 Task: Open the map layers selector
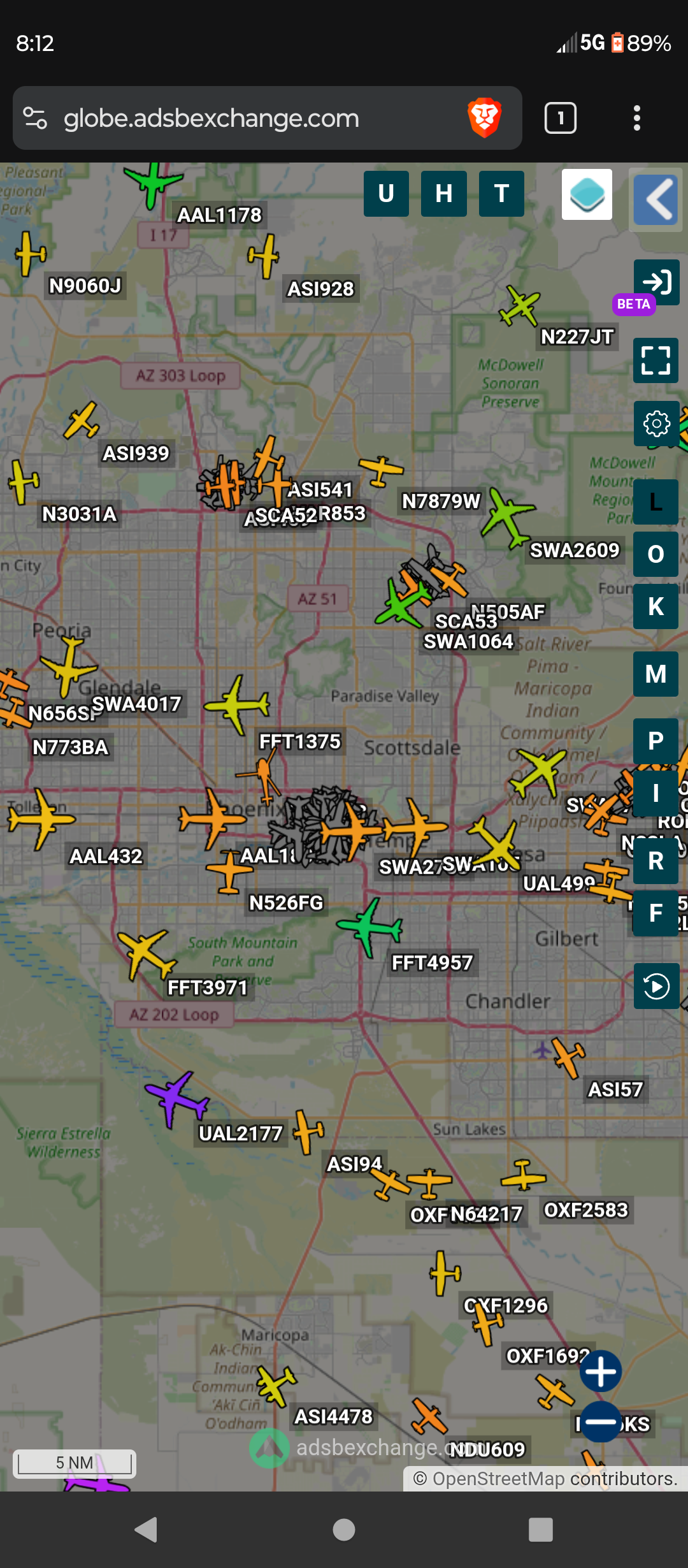tap(587, 194)
